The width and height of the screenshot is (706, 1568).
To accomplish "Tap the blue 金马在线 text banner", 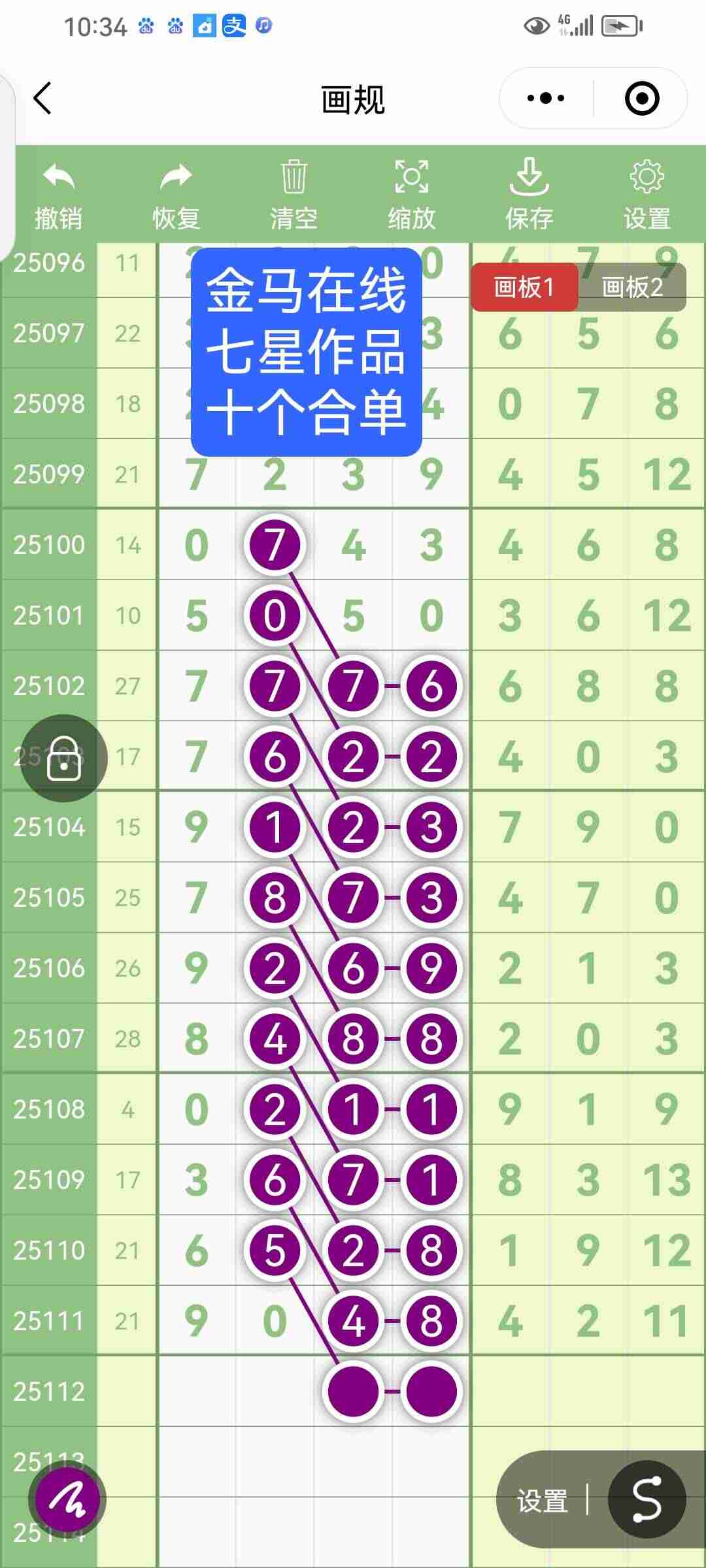I will tap(307, 350).
